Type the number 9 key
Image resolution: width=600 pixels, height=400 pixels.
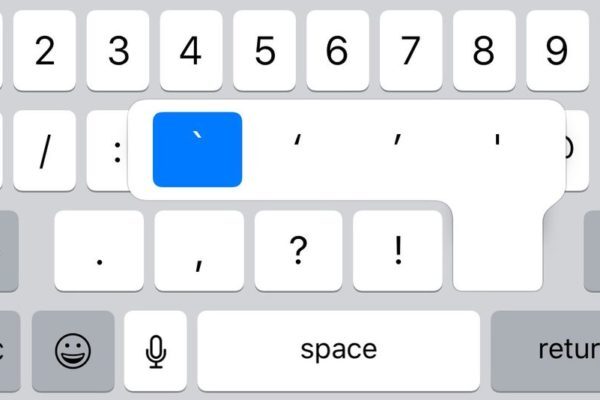[x=557, y=50]
